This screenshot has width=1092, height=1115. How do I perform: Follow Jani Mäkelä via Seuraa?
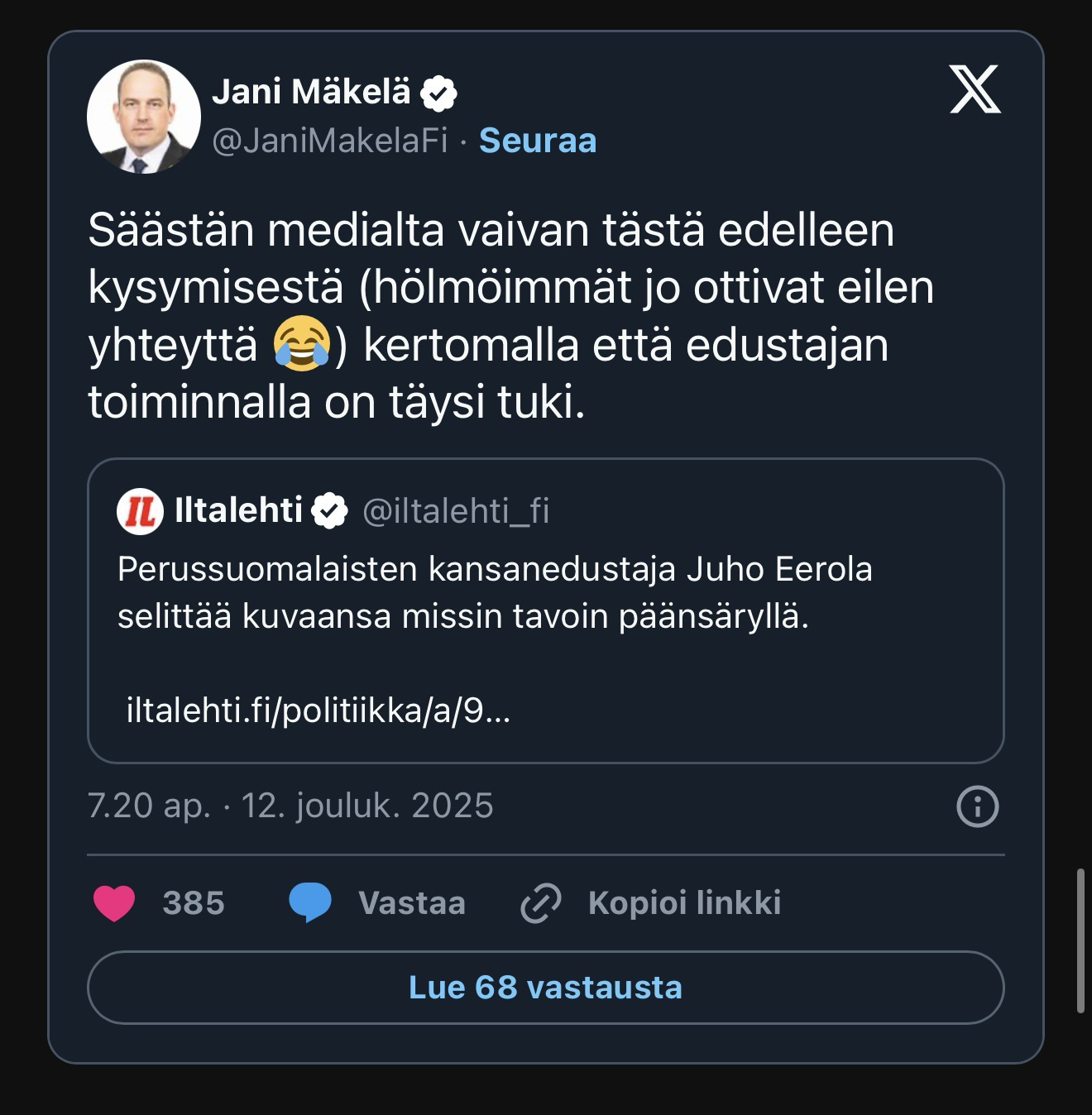[x=537, y=141]
